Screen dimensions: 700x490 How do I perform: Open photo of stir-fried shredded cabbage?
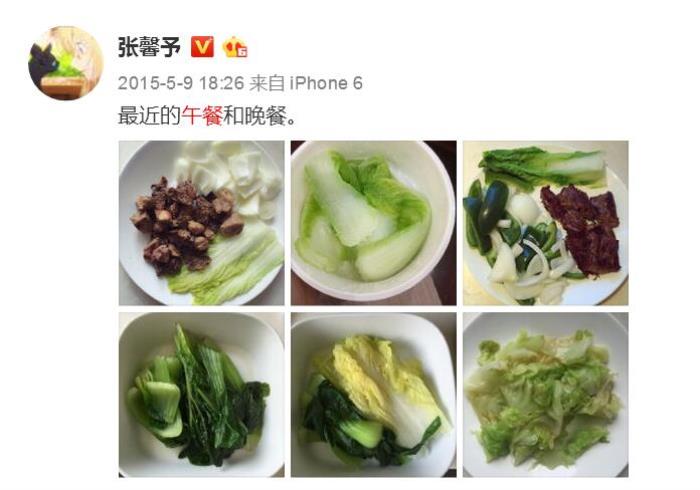click(545, 395)
